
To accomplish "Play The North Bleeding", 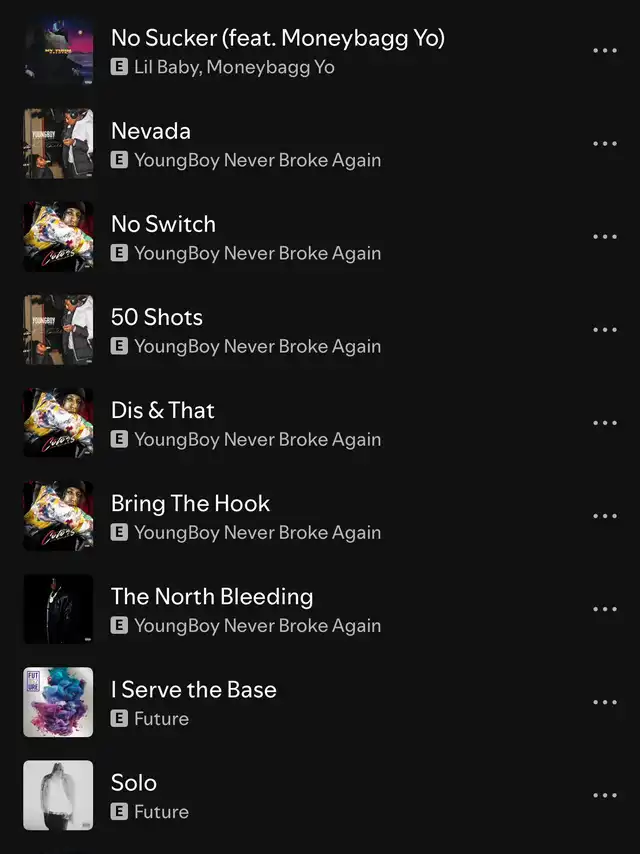I will click(212, 596).
